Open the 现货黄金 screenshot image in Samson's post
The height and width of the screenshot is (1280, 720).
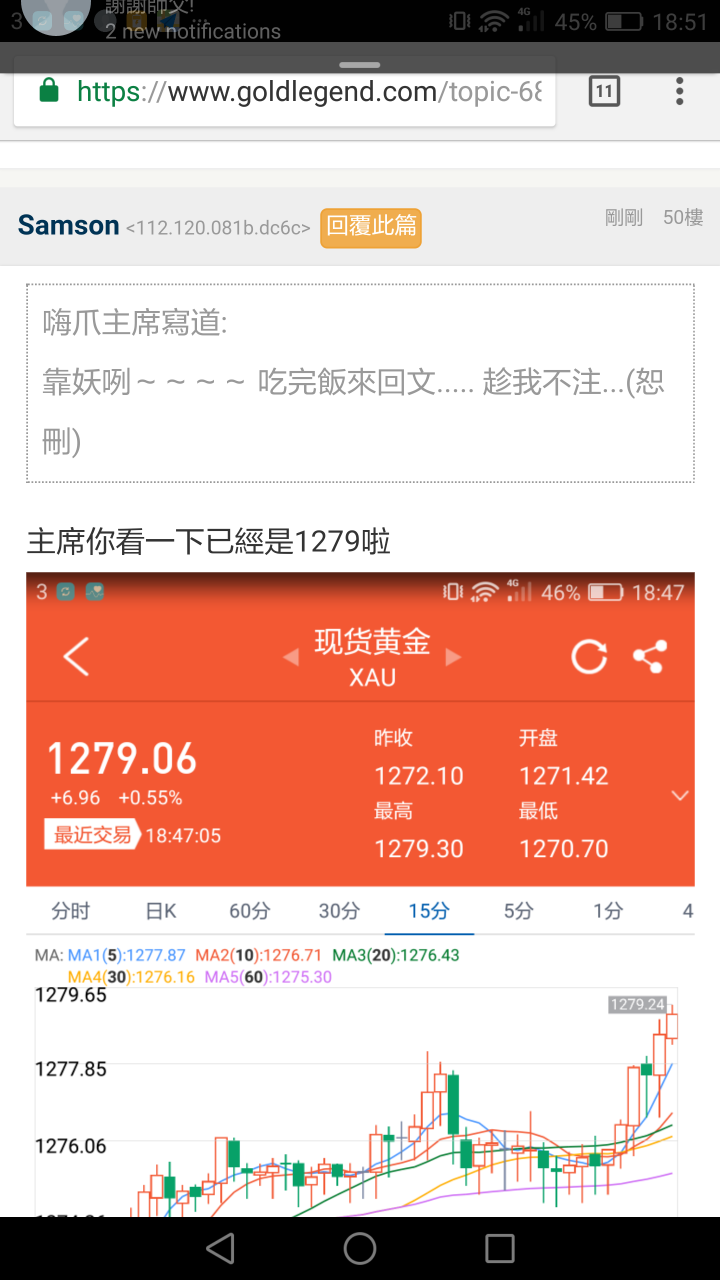coord(360,890)
